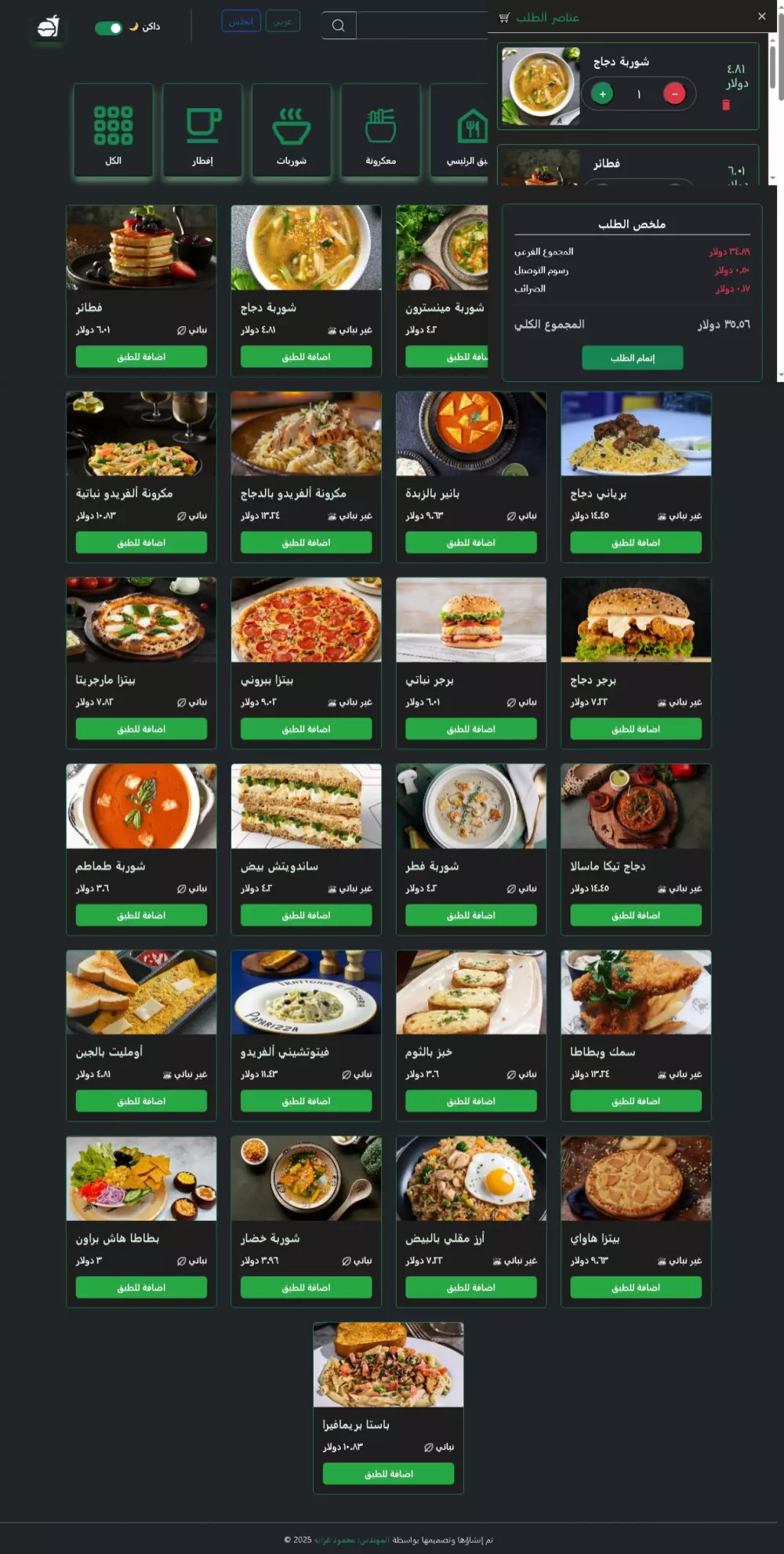Close the order items panel
Image resolution: width=784 pixels, height=1554 pixels.
click(761, 16)
